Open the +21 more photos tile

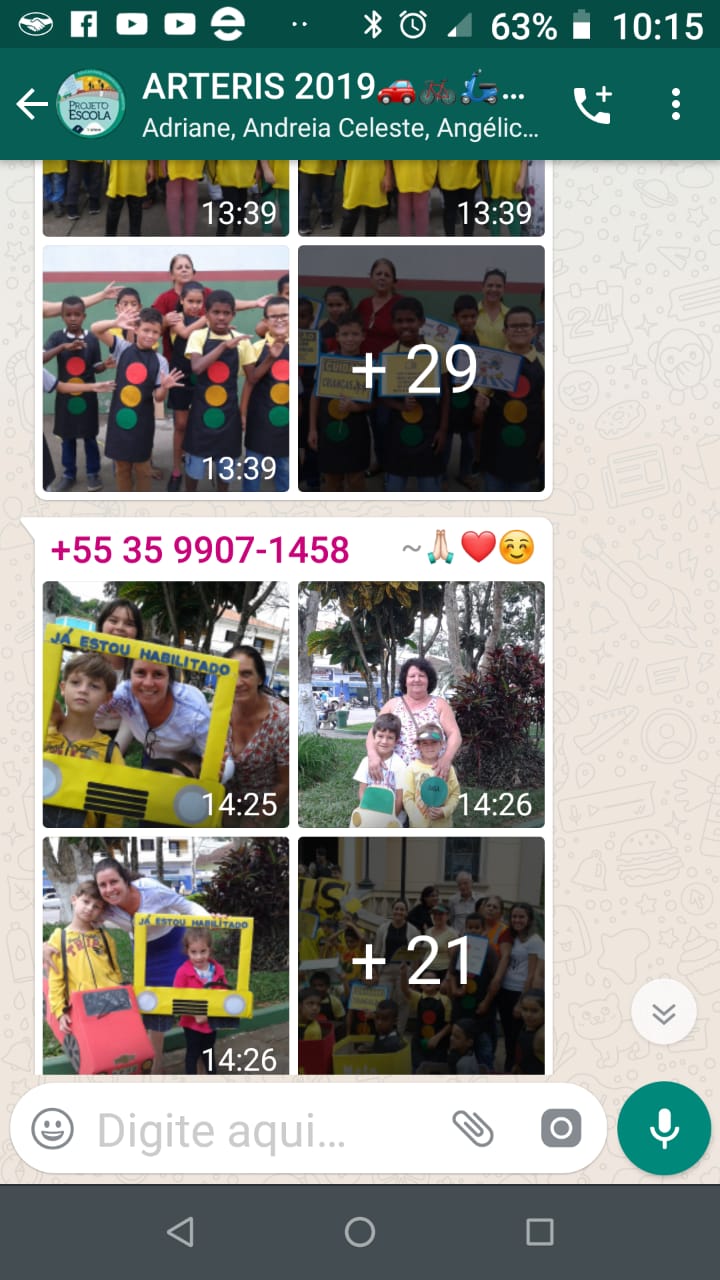pos(421,956)
